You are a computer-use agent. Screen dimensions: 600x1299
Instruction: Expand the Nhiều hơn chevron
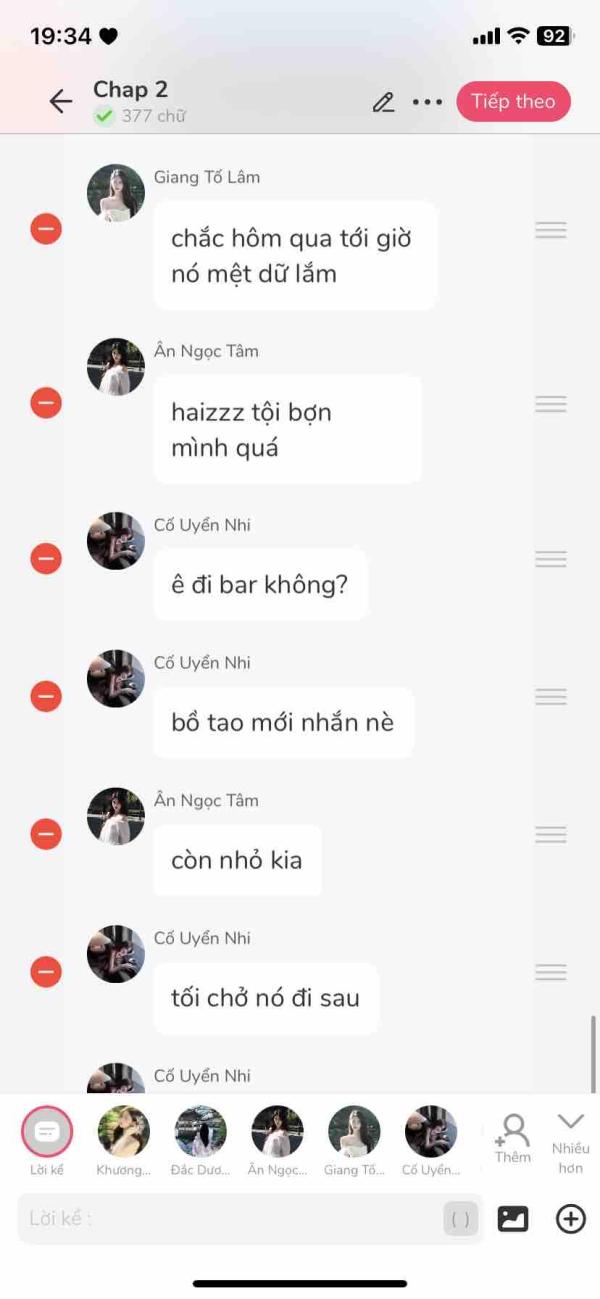570,1141
